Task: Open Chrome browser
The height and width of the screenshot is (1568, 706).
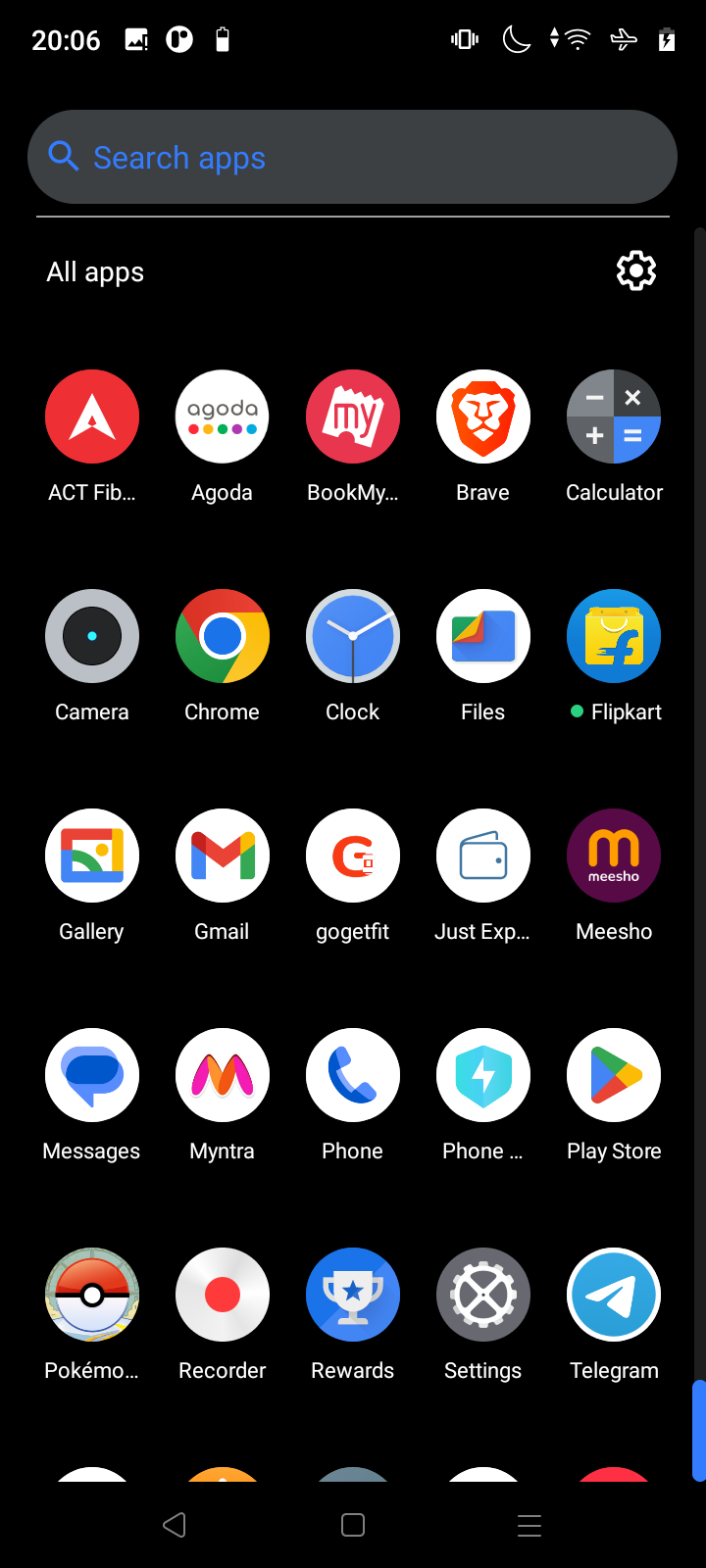Action: 223,636
